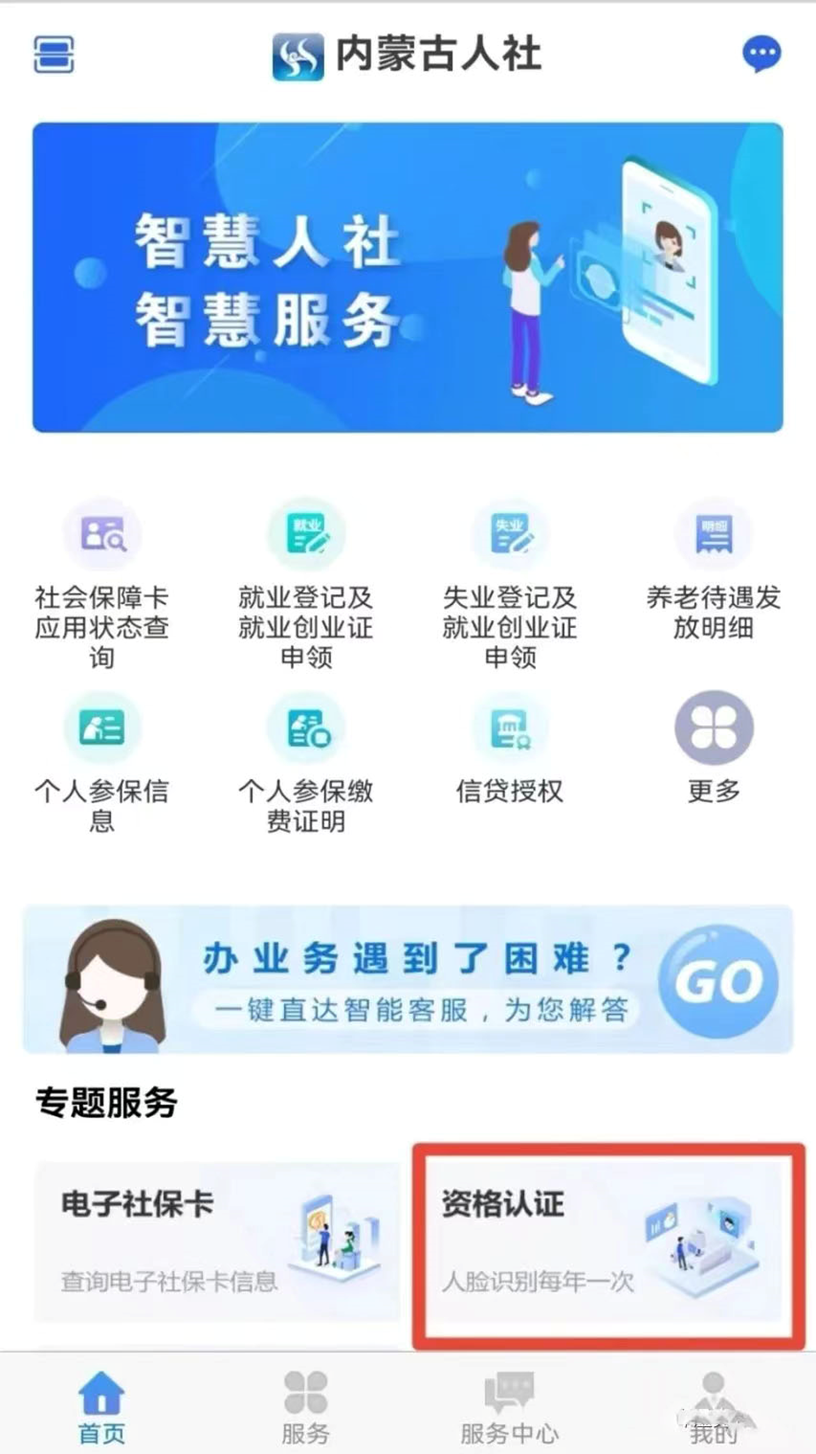Viewport: 816px width, 1454px height.
Task: Switch to the 服务中心 tab
Action: click(509, 1404)
